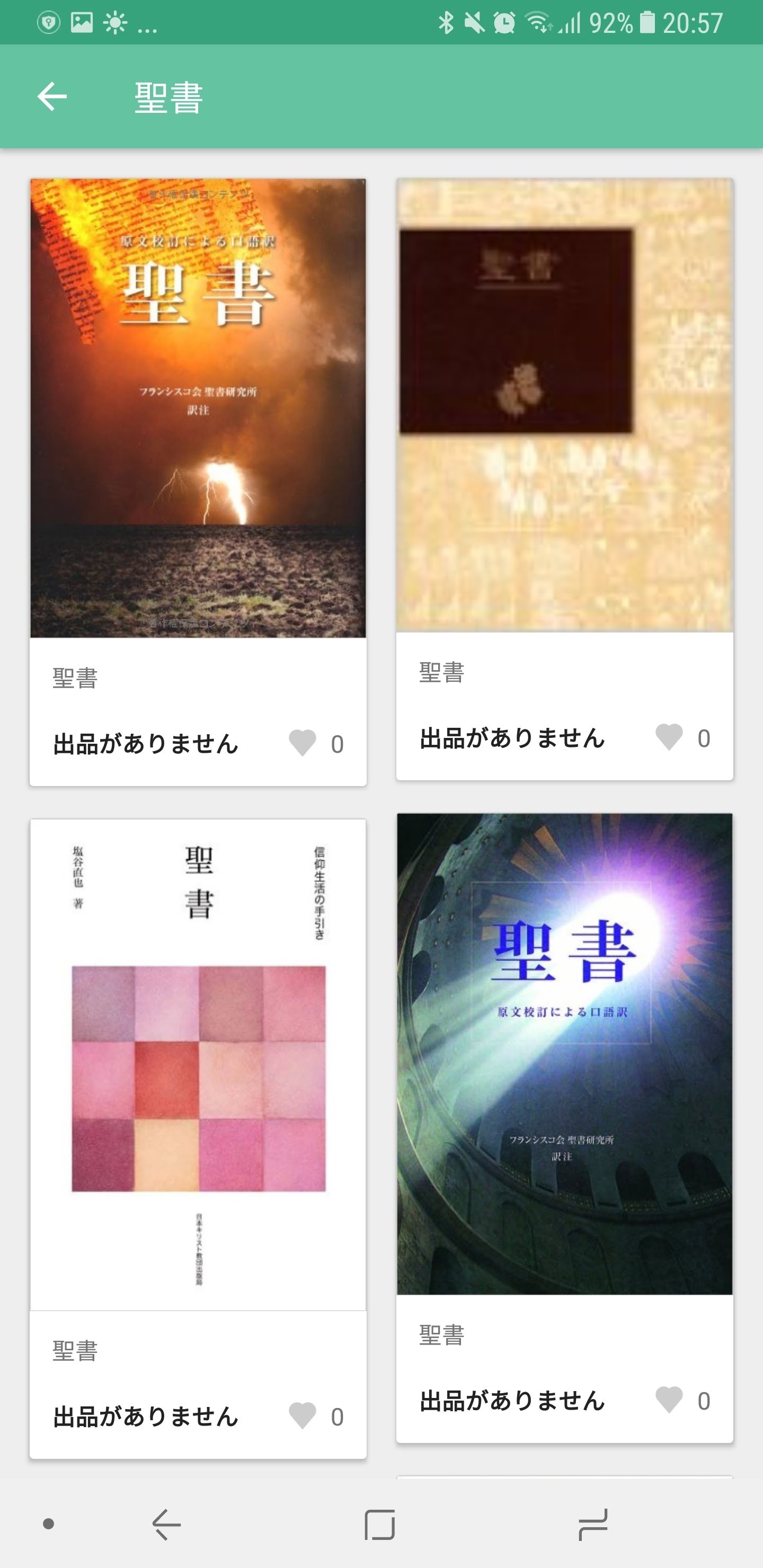Open recent apps from navigation bar
This screenshot has height=1568, width=763.
point(592,1524)
